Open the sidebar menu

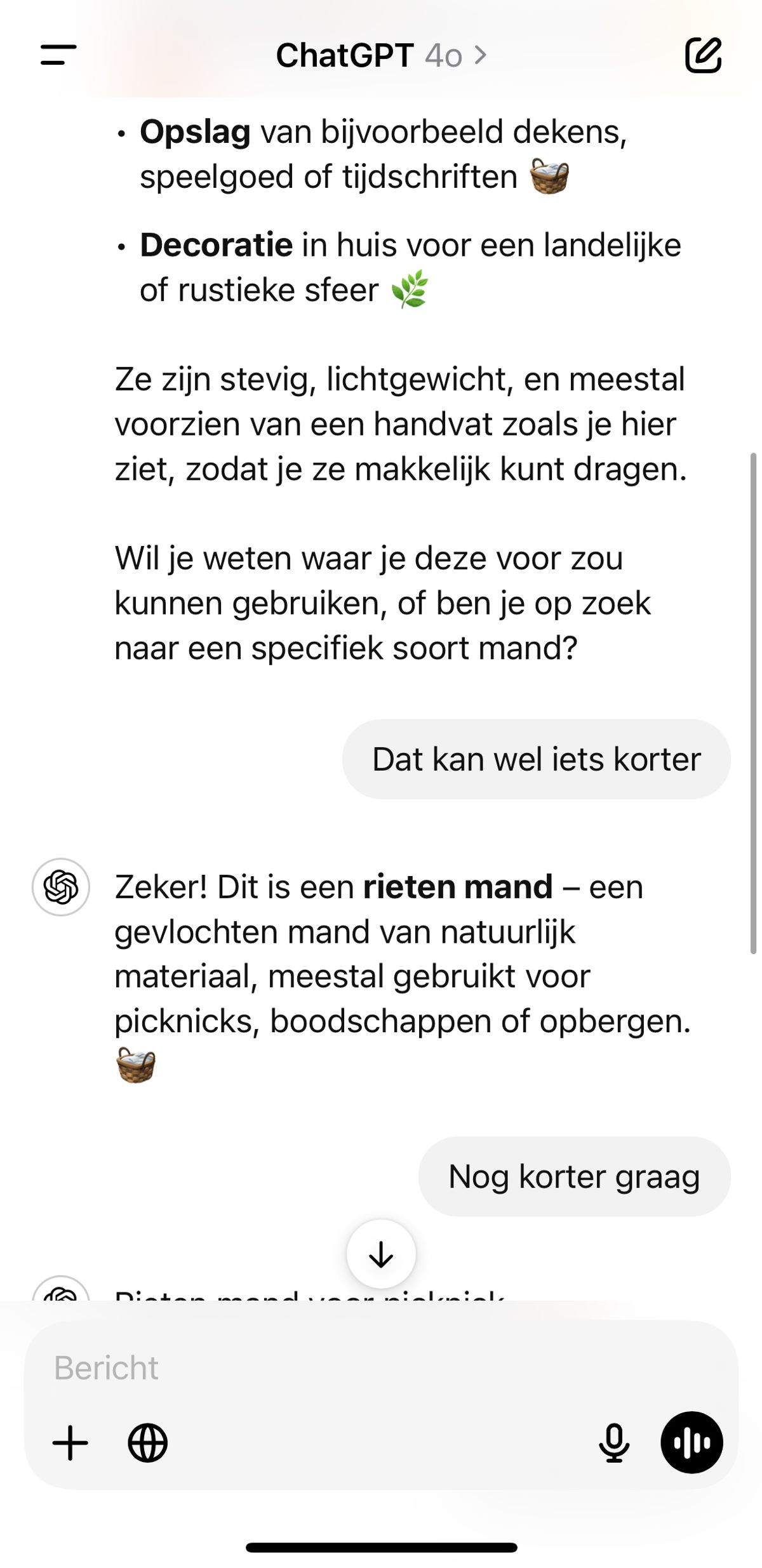point(58,55)
